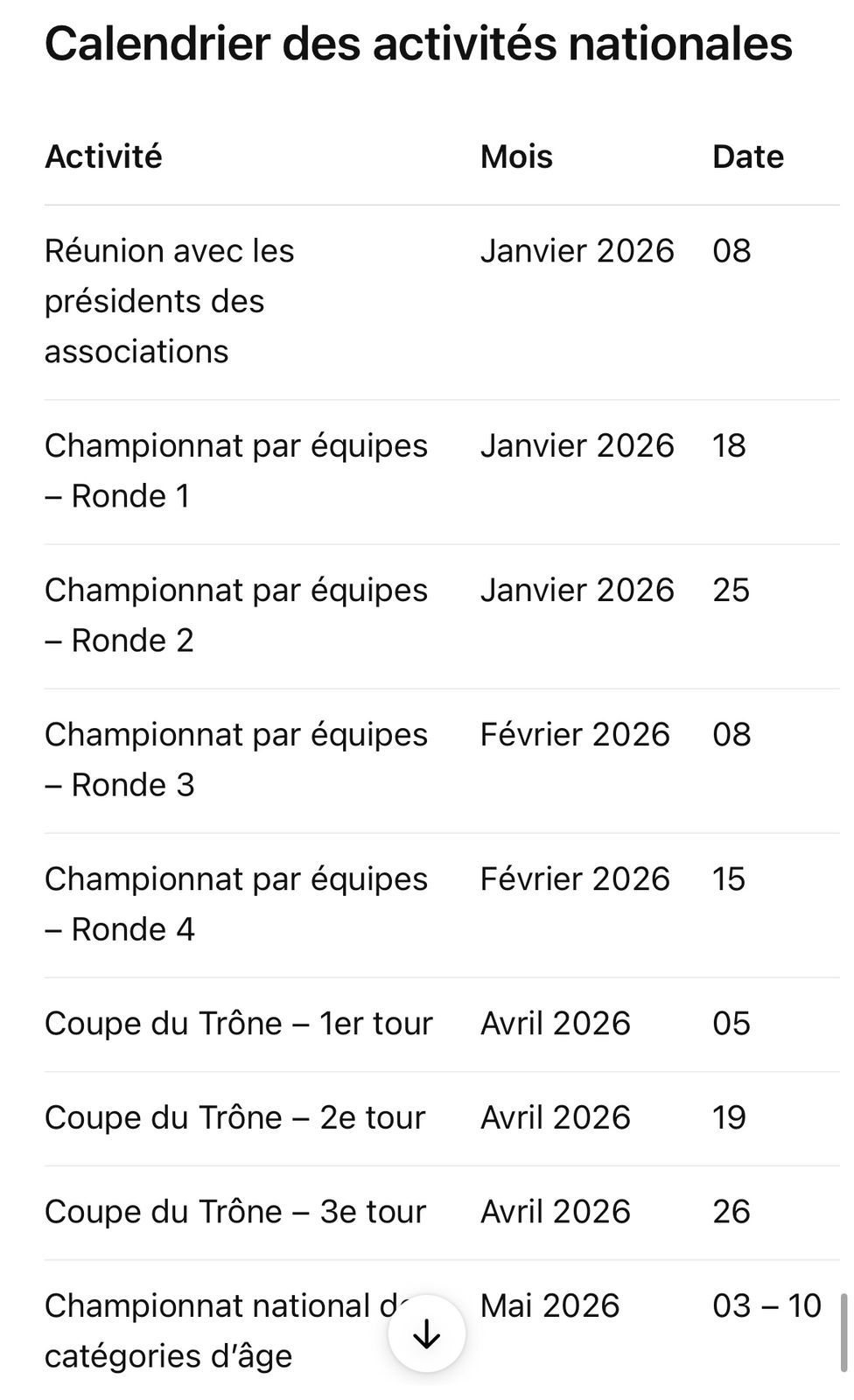Open Coupe du Trône – 2e tour entry

(235, 1117)
